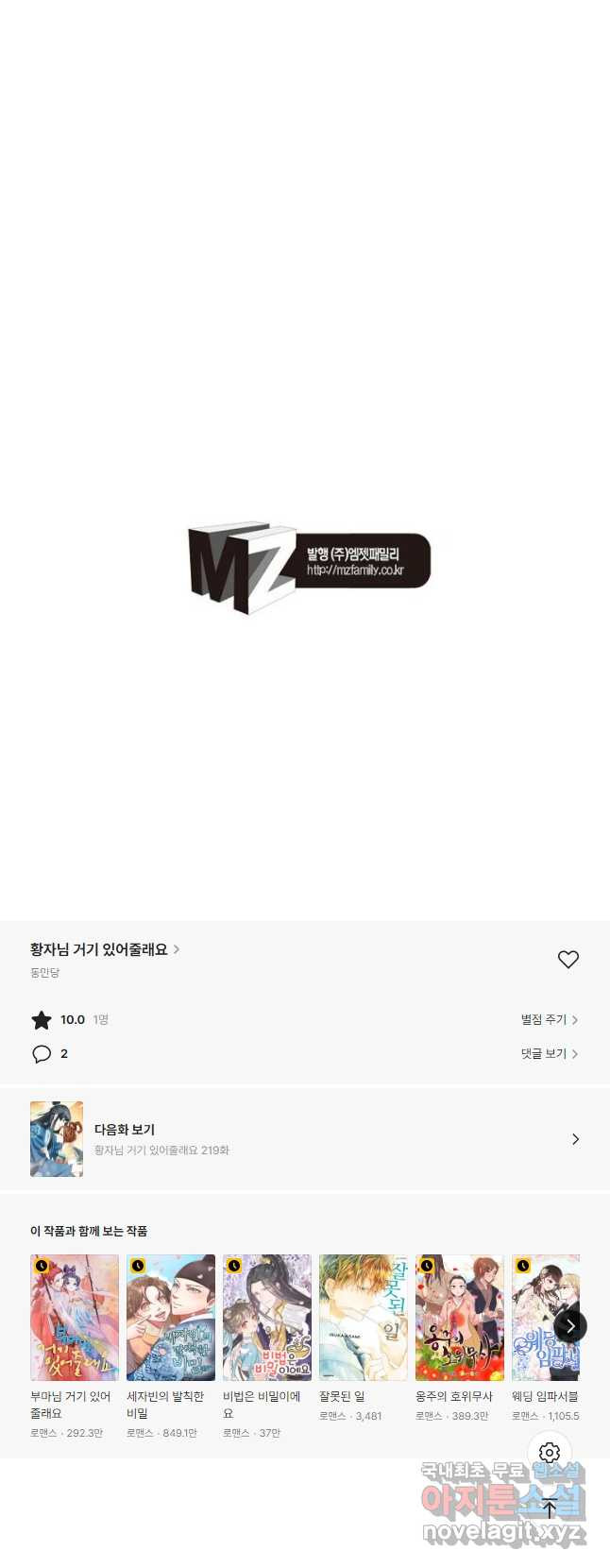Like this series with the heart icon
Image resolution: width=610 pixels, height=1568 pixels.
point(568,960)
